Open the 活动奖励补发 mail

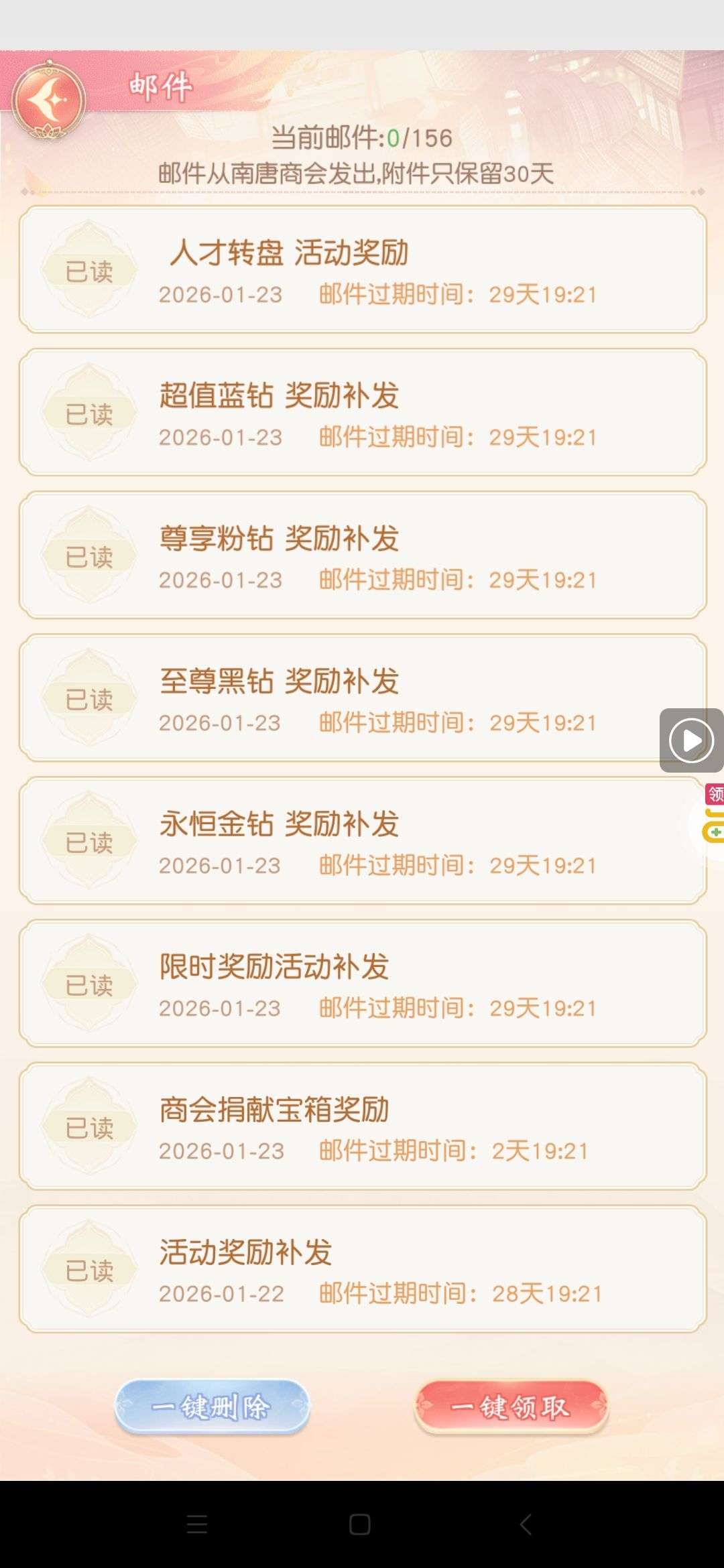(362, 1268)
